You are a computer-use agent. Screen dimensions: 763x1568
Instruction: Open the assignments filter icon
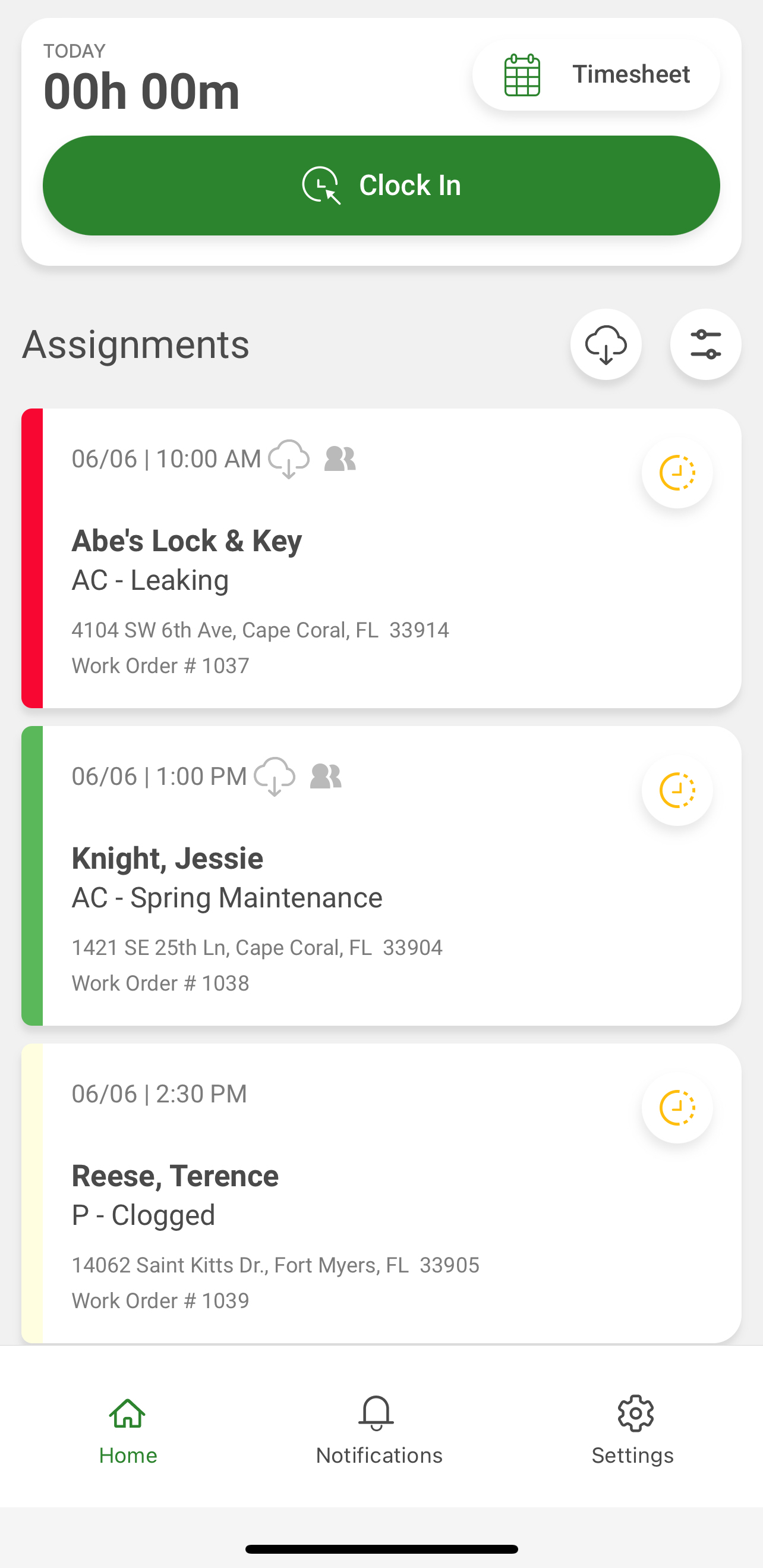pyautogui.click(x=705, y=344)
